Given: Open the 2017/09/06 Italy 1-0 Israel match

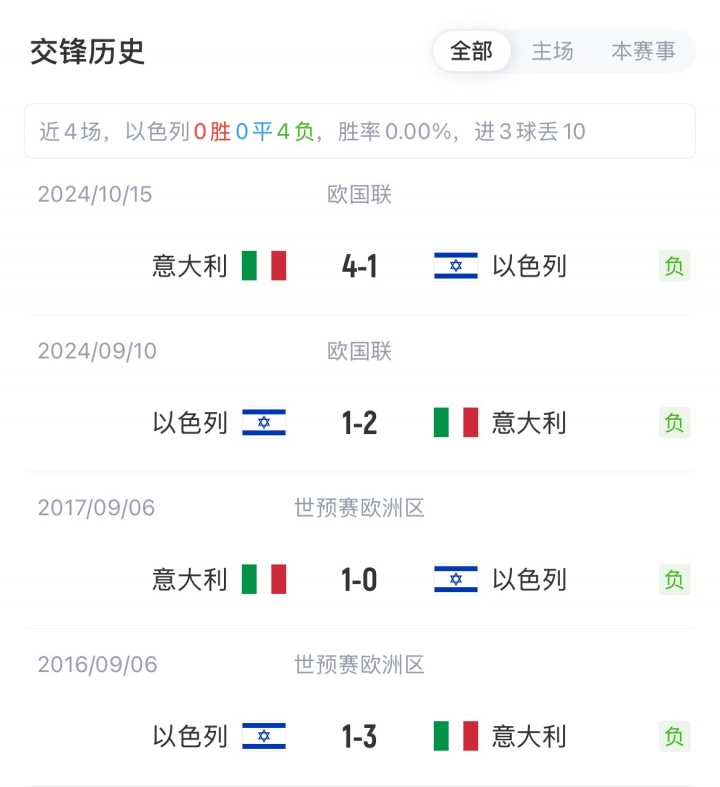Looking at the screenshot, I should point(360,580).
